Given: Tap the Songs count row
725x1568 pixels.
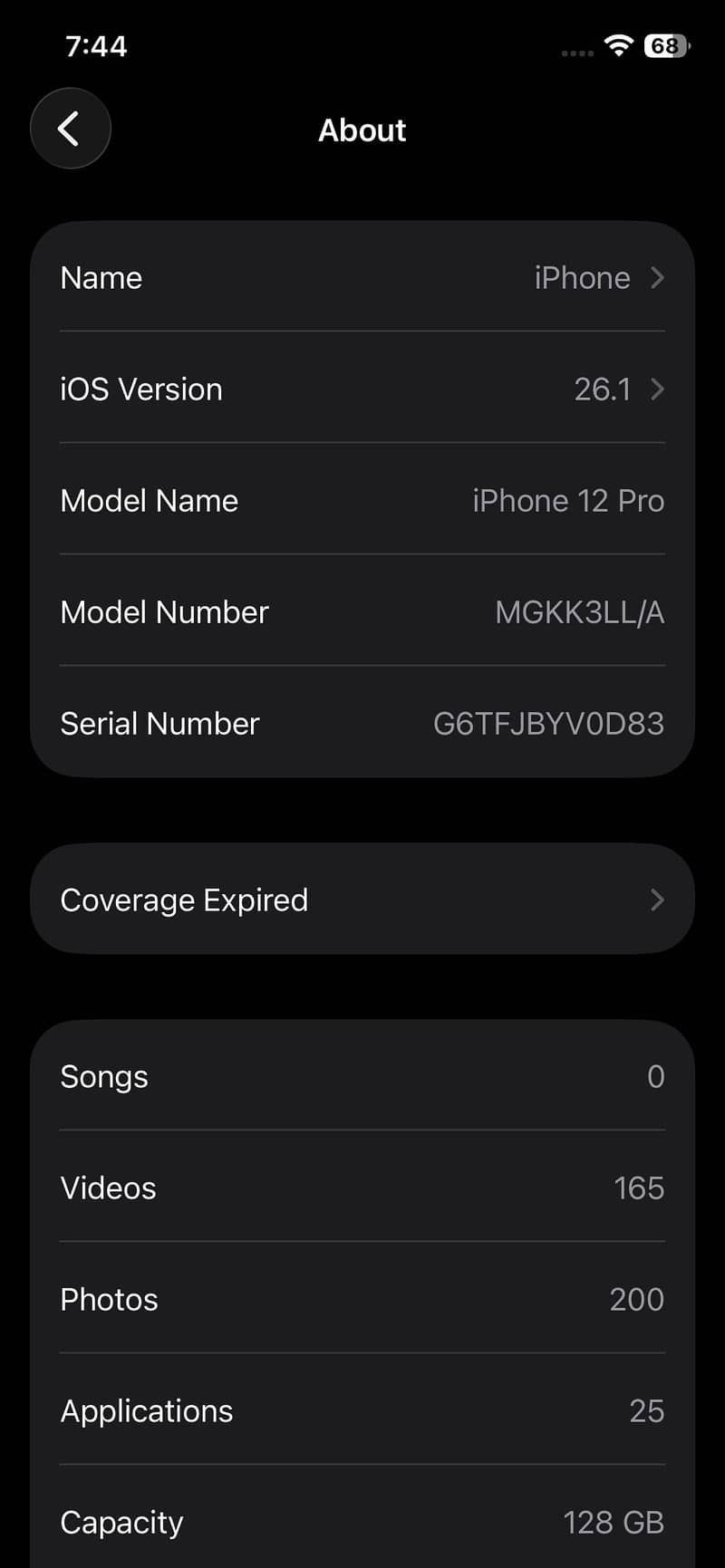Looking at the screenshot, I should click(362, 1077).
